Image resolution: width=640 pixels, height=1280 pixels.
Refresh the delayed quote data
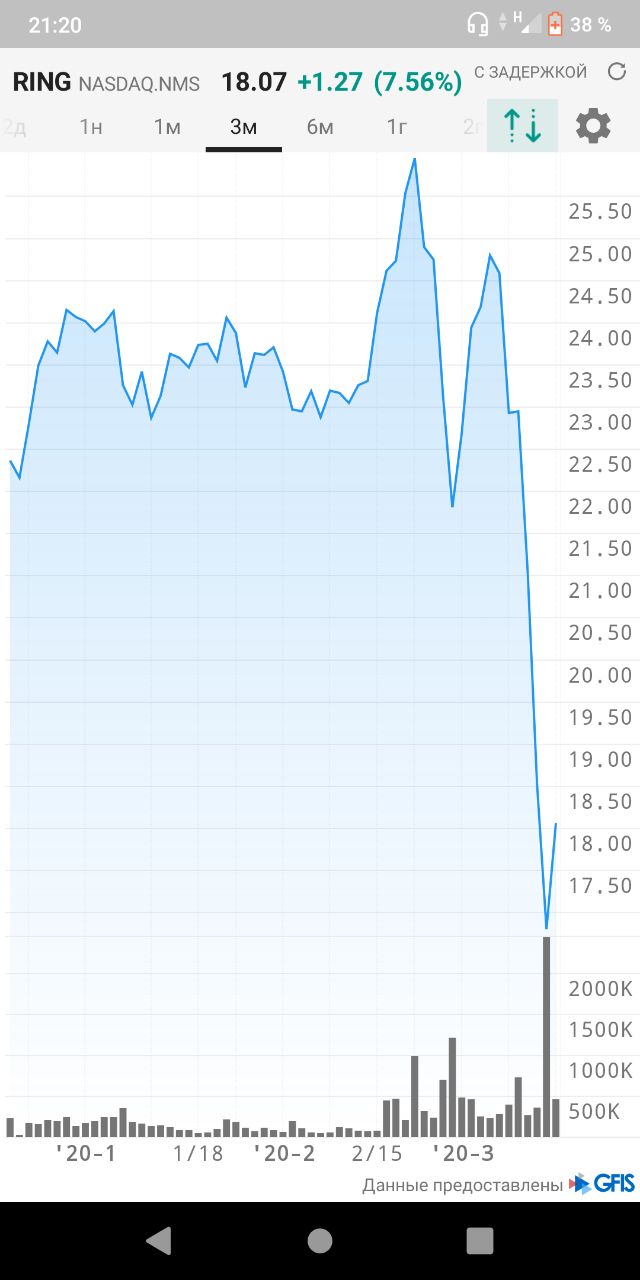(x=617, y=72)
